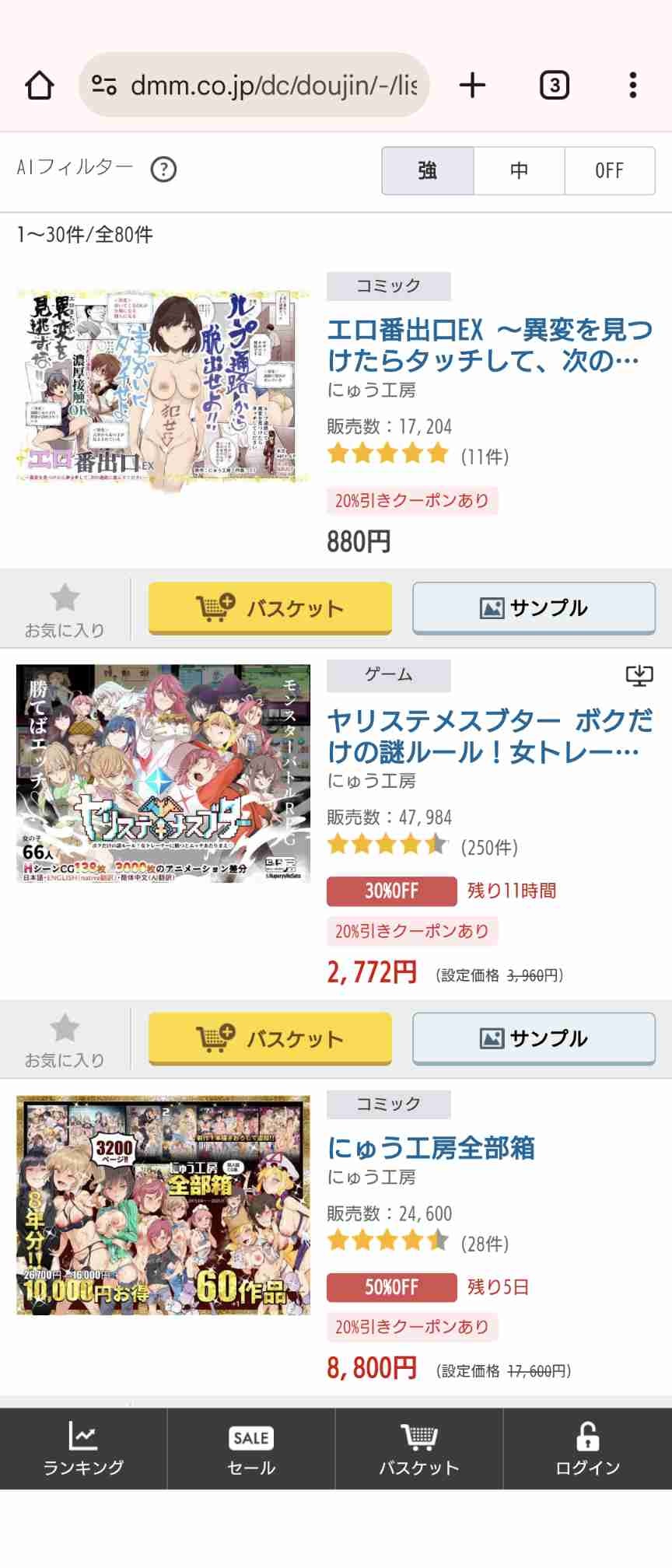This screenshot has width=672, height=1568.
Task: Add the 880円 comic to バスケット
Action: point(270,607)
